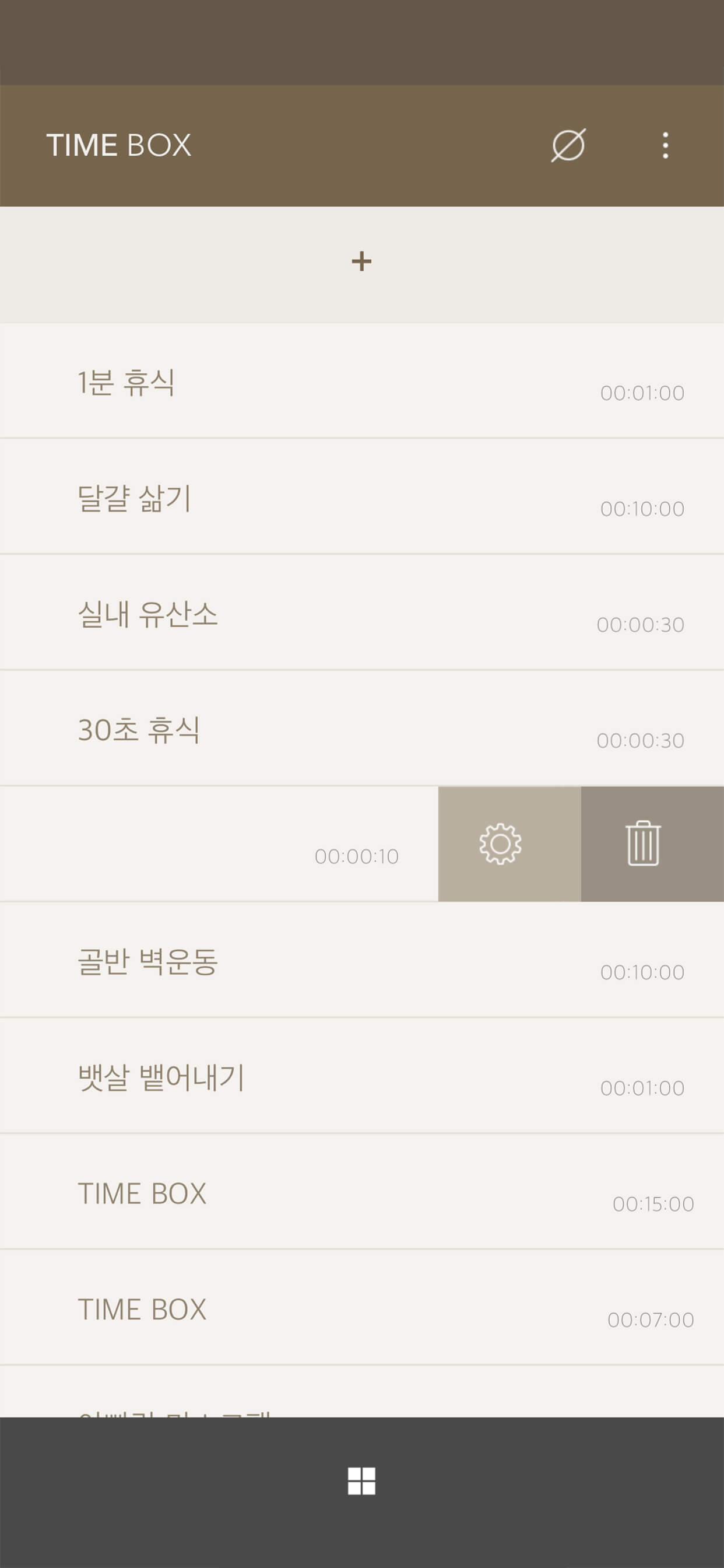Tap the grid icon in bottom bar
The height and width of the screenshot is (1568, 724).
(x=361, y=1480)
